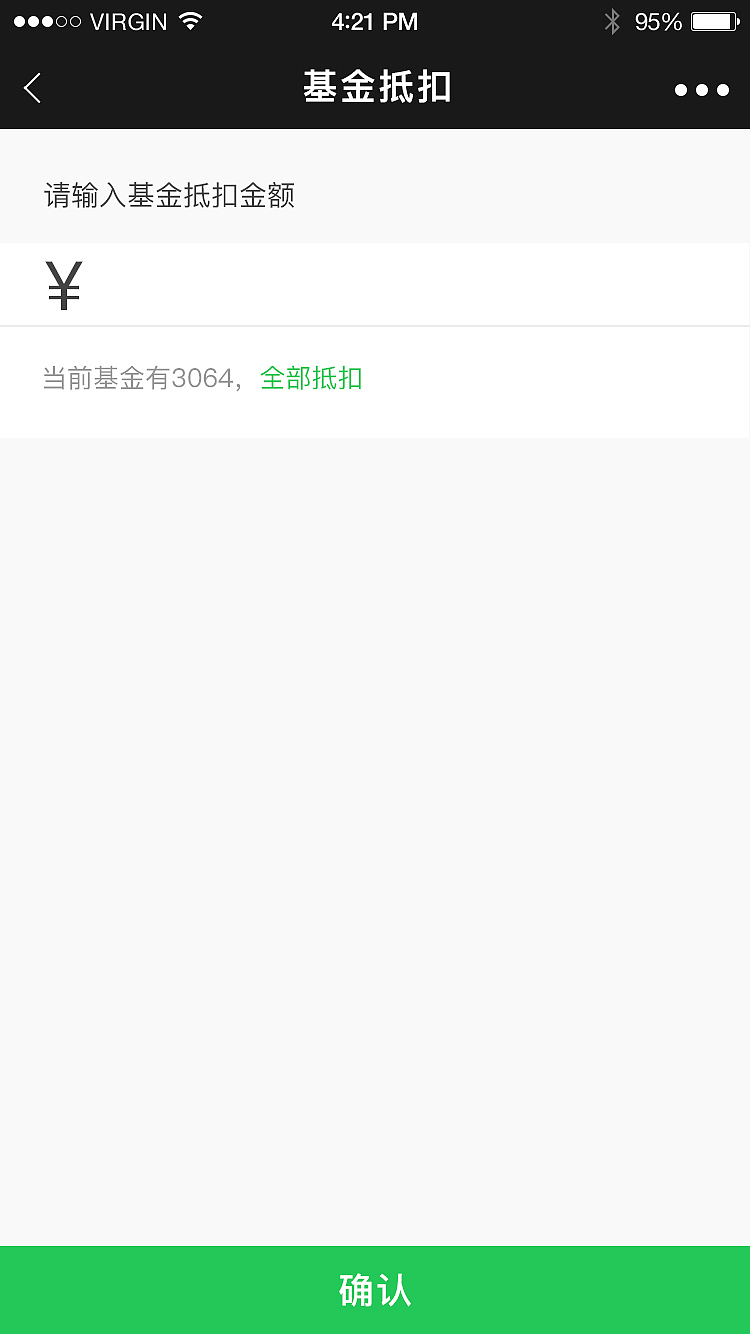
Task: Tap the battery indicator icon
Action: (713, 20)
